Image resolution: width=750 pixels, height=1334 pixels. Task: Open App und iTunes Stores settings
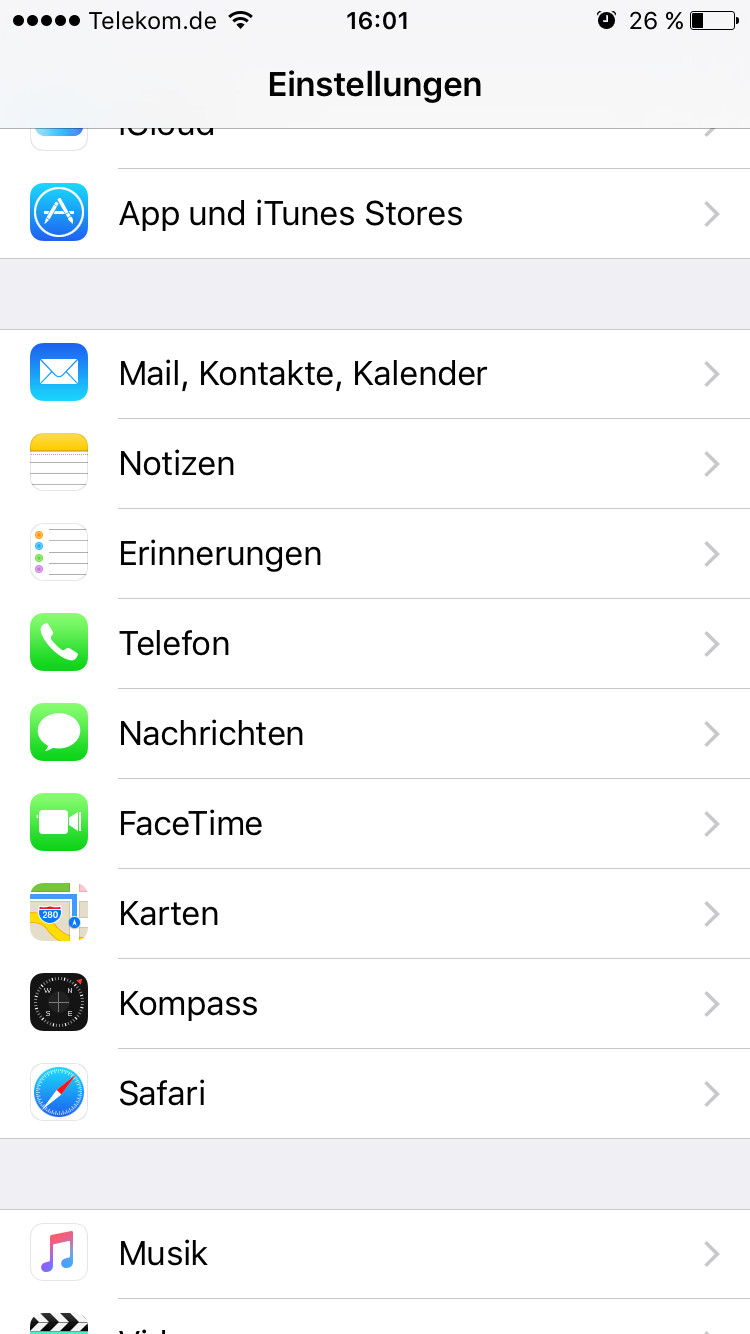coord(375,214)
